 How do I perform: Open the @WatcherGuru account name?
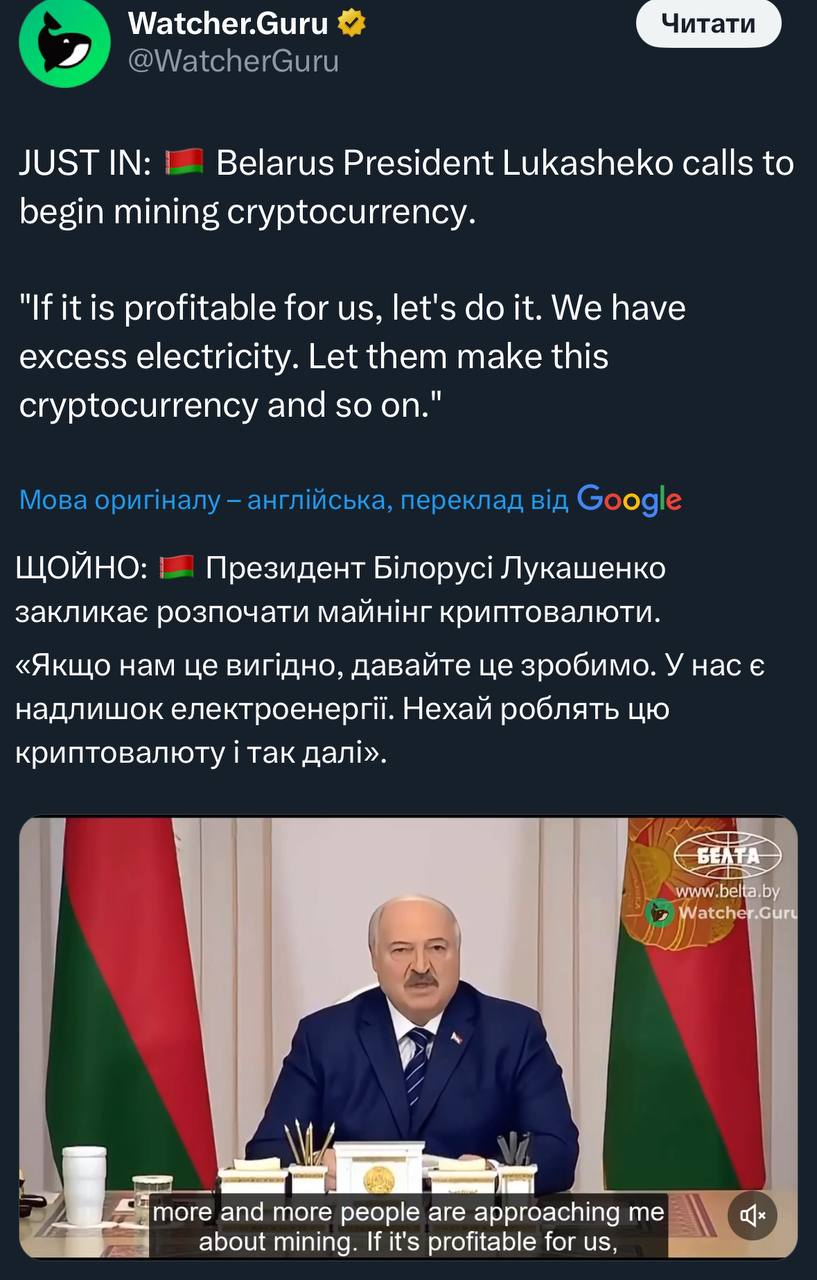(234, 61)
